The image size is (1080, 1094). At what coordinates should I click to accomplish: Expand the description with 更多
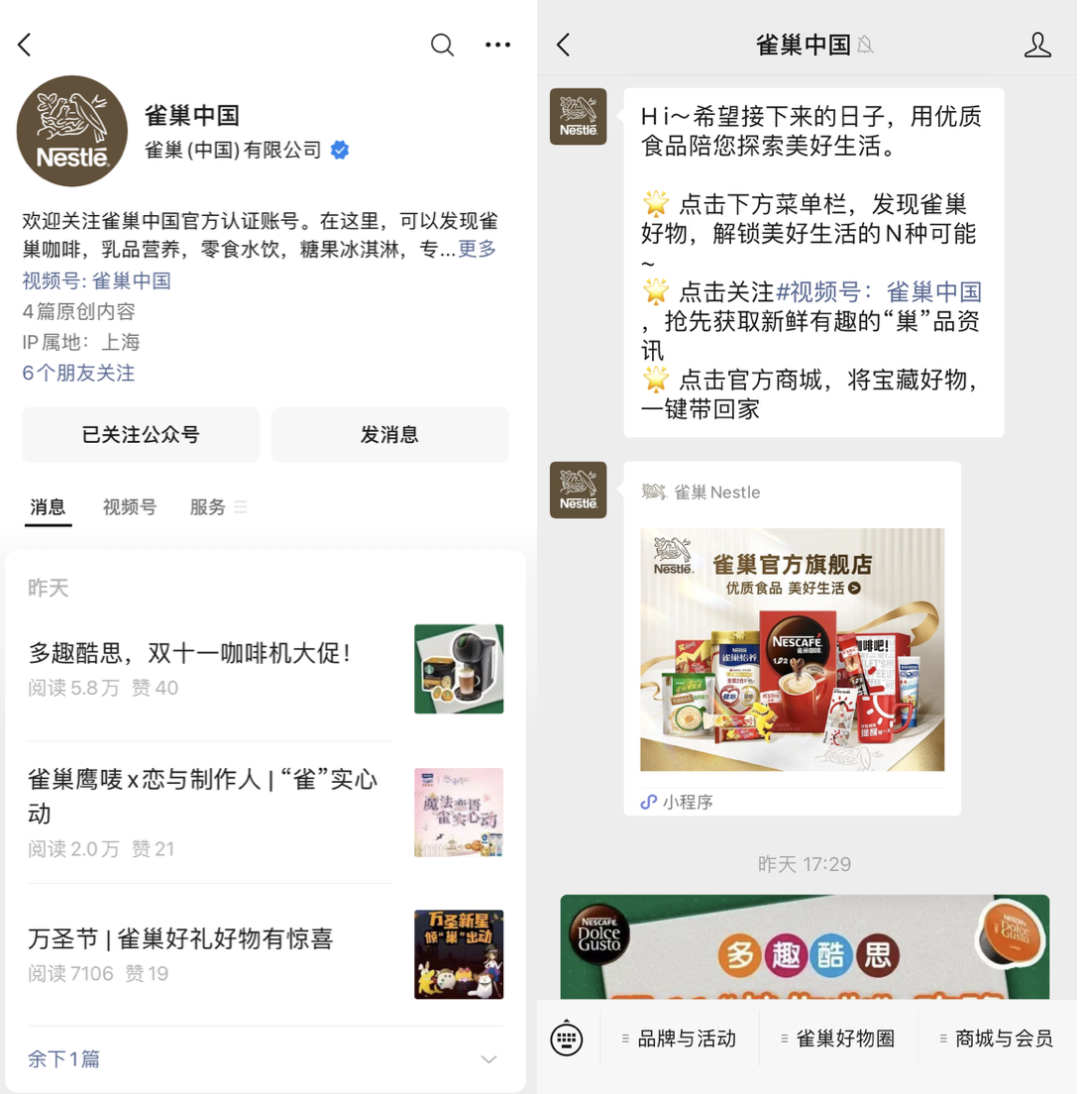pos(477,249)
